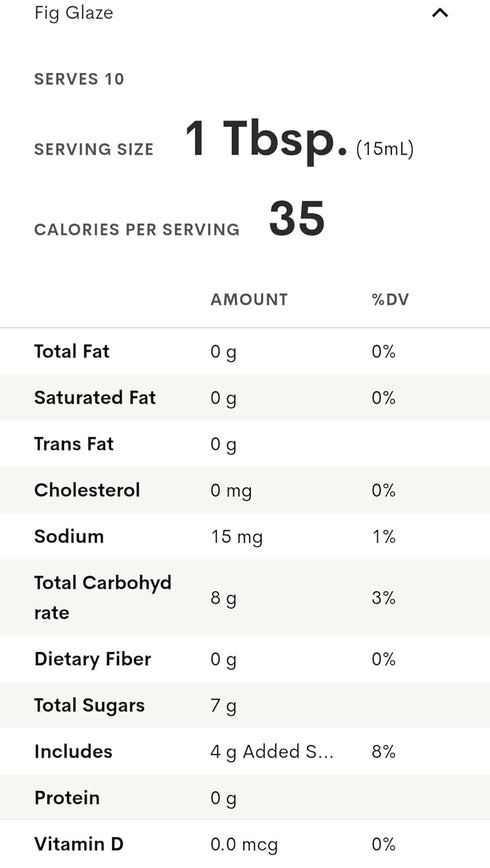
Task: Collapse the Fig Glaze nutrition section
Action: click(x=440, y=13)
